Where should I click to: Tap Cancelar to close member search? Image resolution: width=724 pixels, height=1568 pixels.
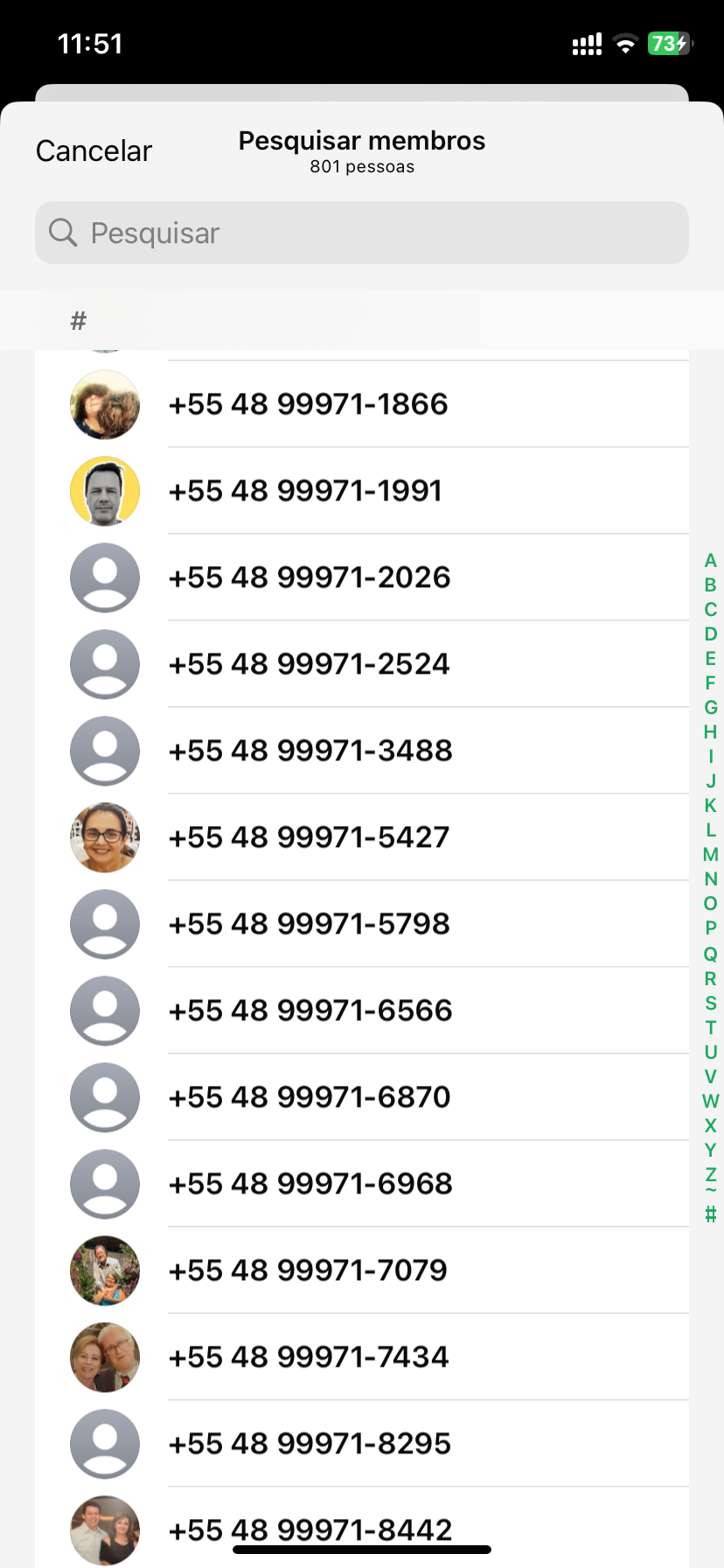tap(94, 151)
